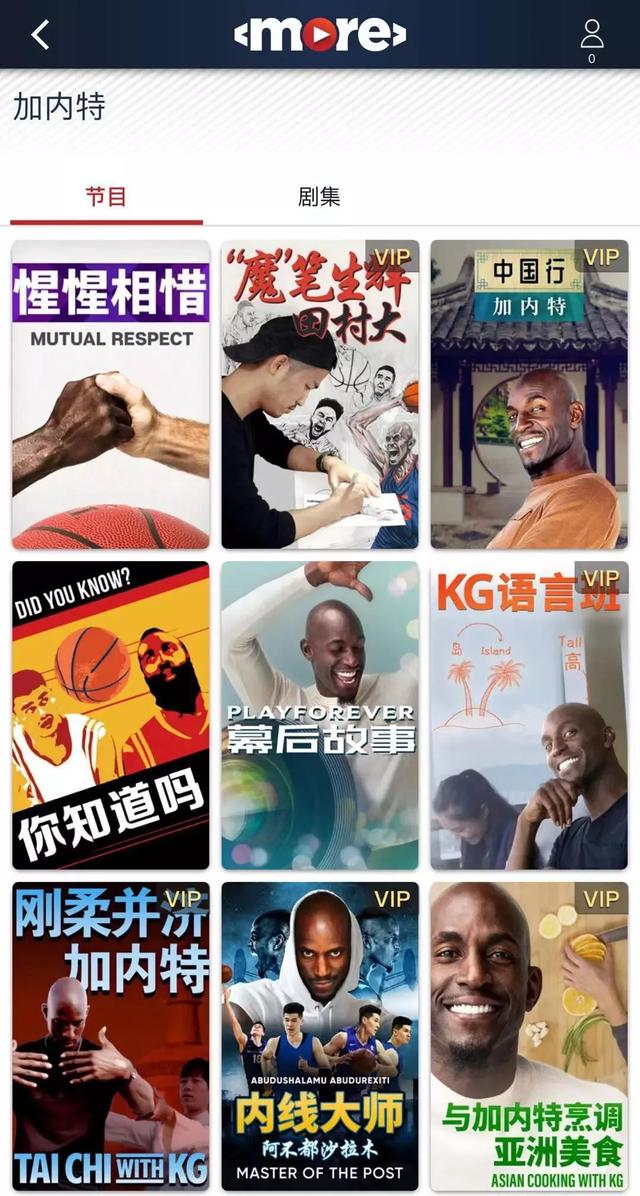Open the KG语言班 show
Viewport: 640px width, 1196px height.
(529, 715)
